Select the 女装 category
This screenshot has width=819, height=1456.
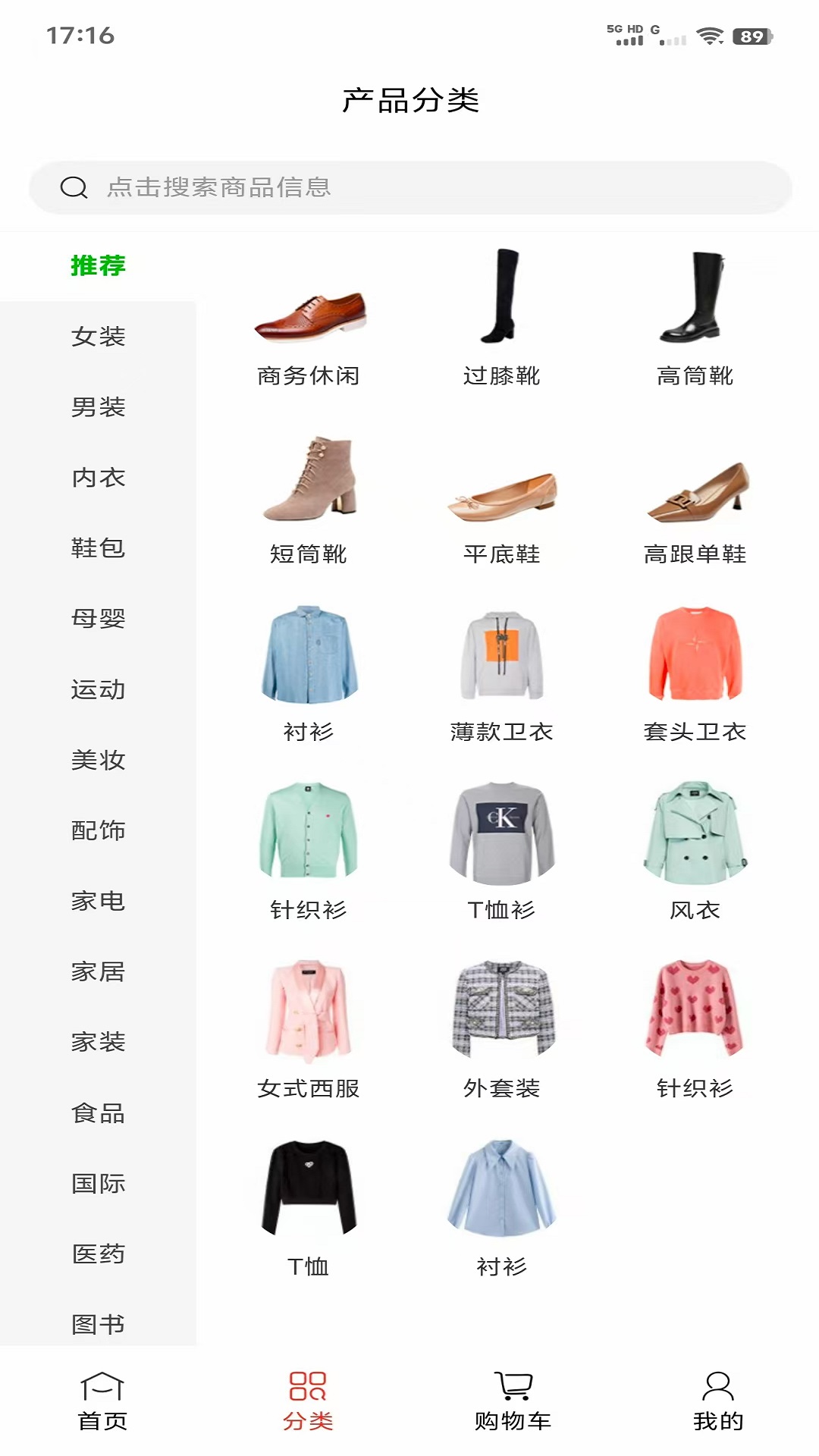click(99, 337)
